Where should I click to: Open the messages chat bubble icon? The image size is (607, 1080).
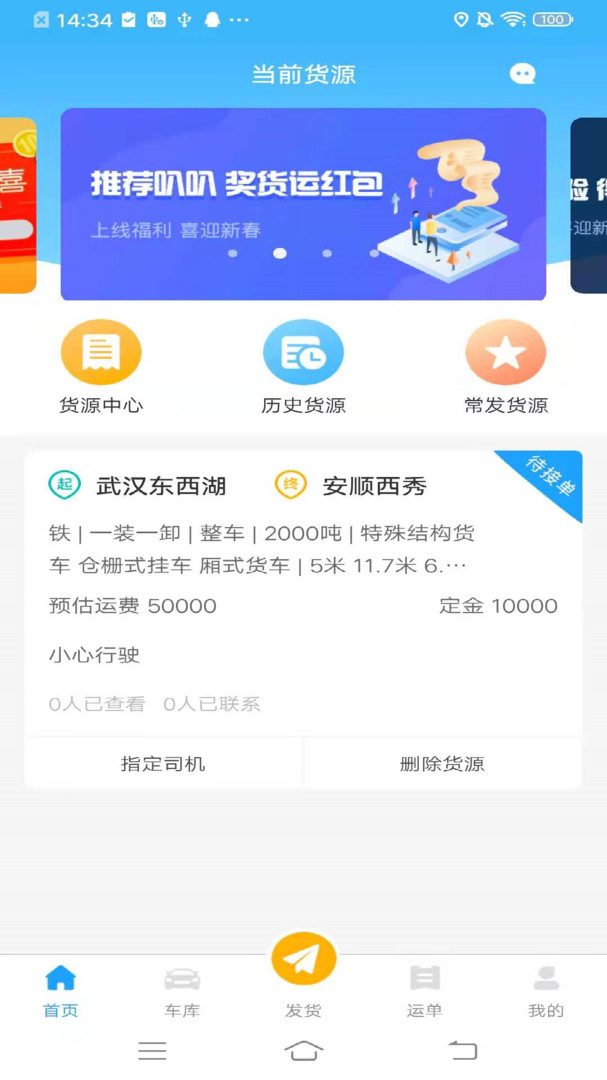click(x=522, y=74)
